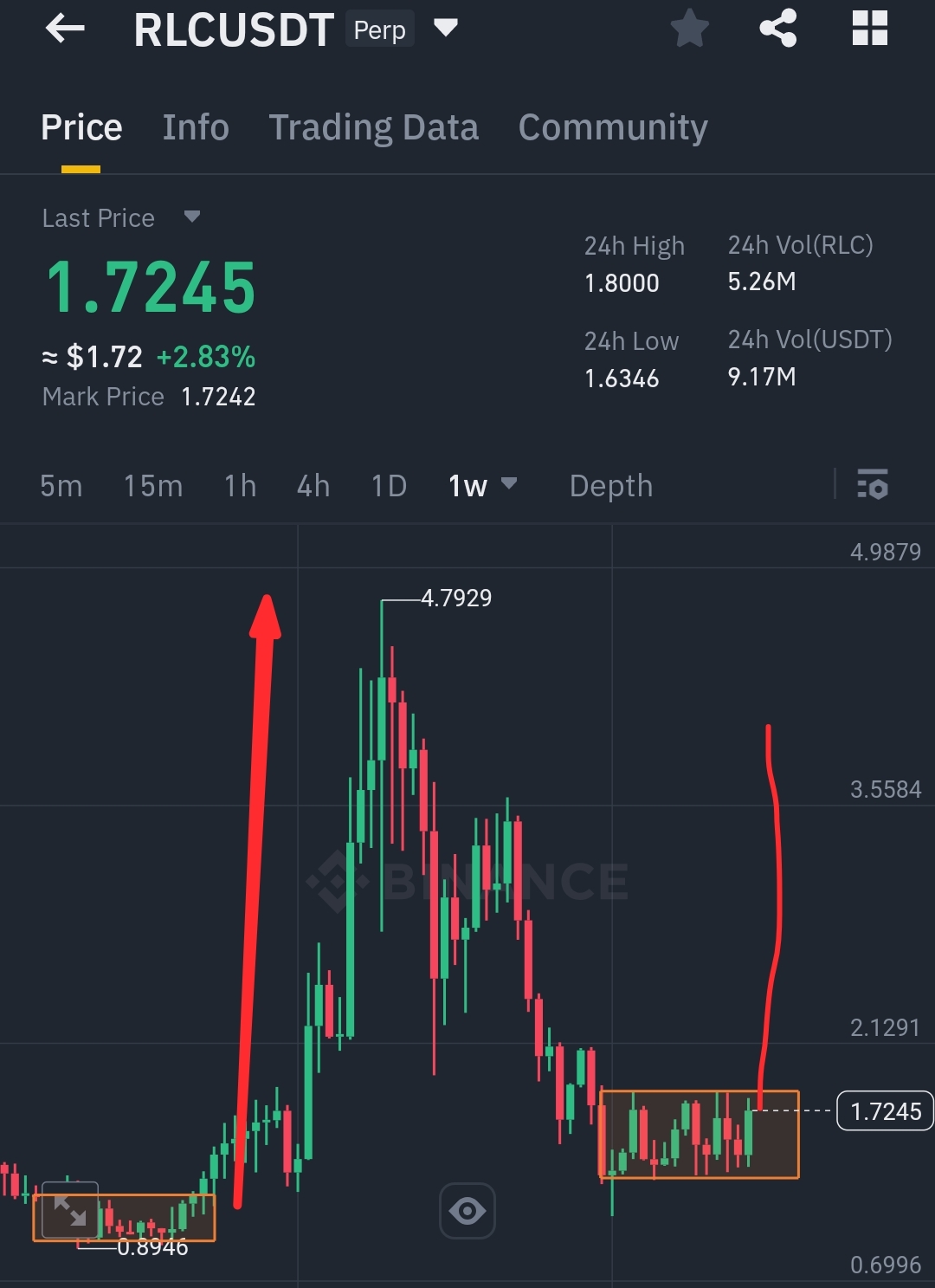935x1288 pixels.
Task: Open the grid layout icon top right
Action: (869, 29)
